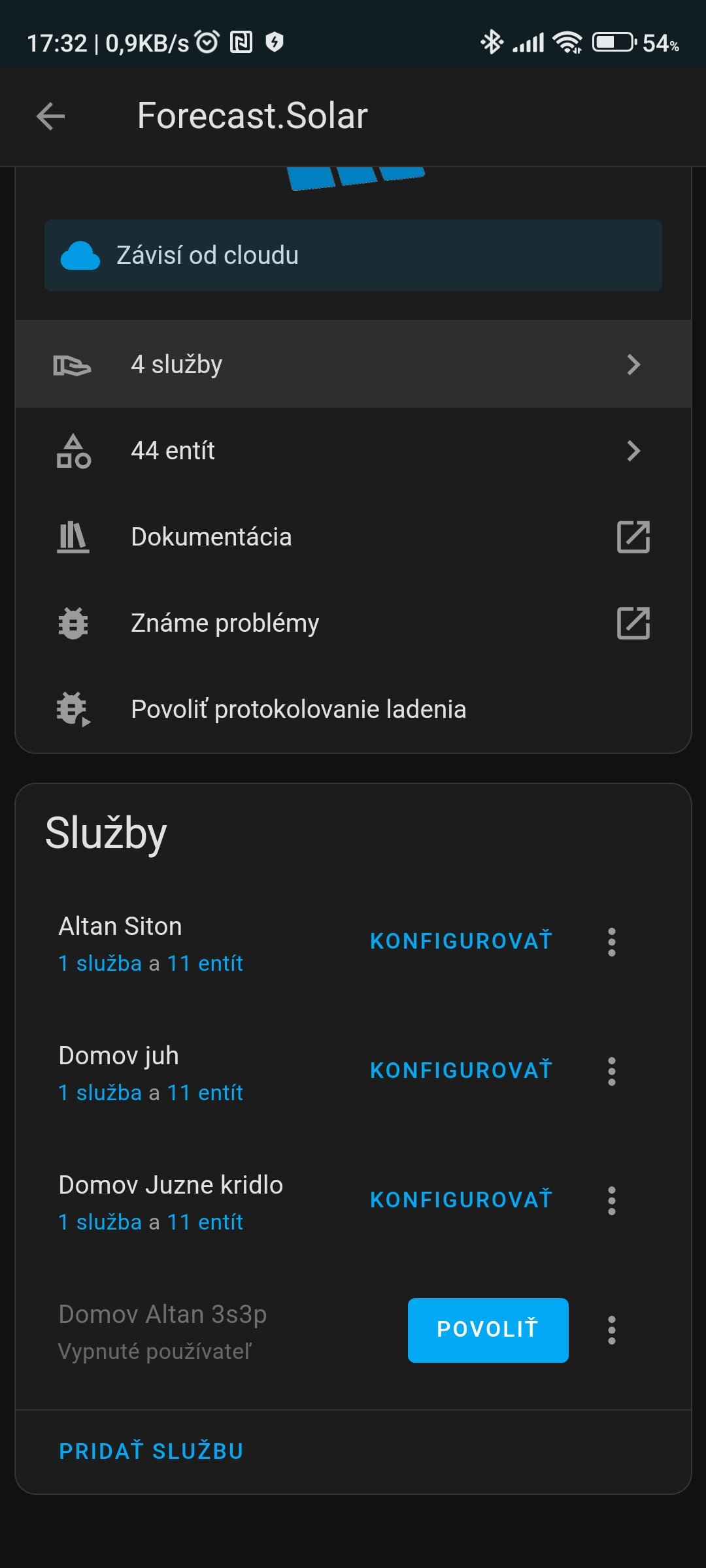Image resolution: width=706 pixels, height=1568 pixels.
Task: Configure the Altan Siton service
Action: (461, 941)
